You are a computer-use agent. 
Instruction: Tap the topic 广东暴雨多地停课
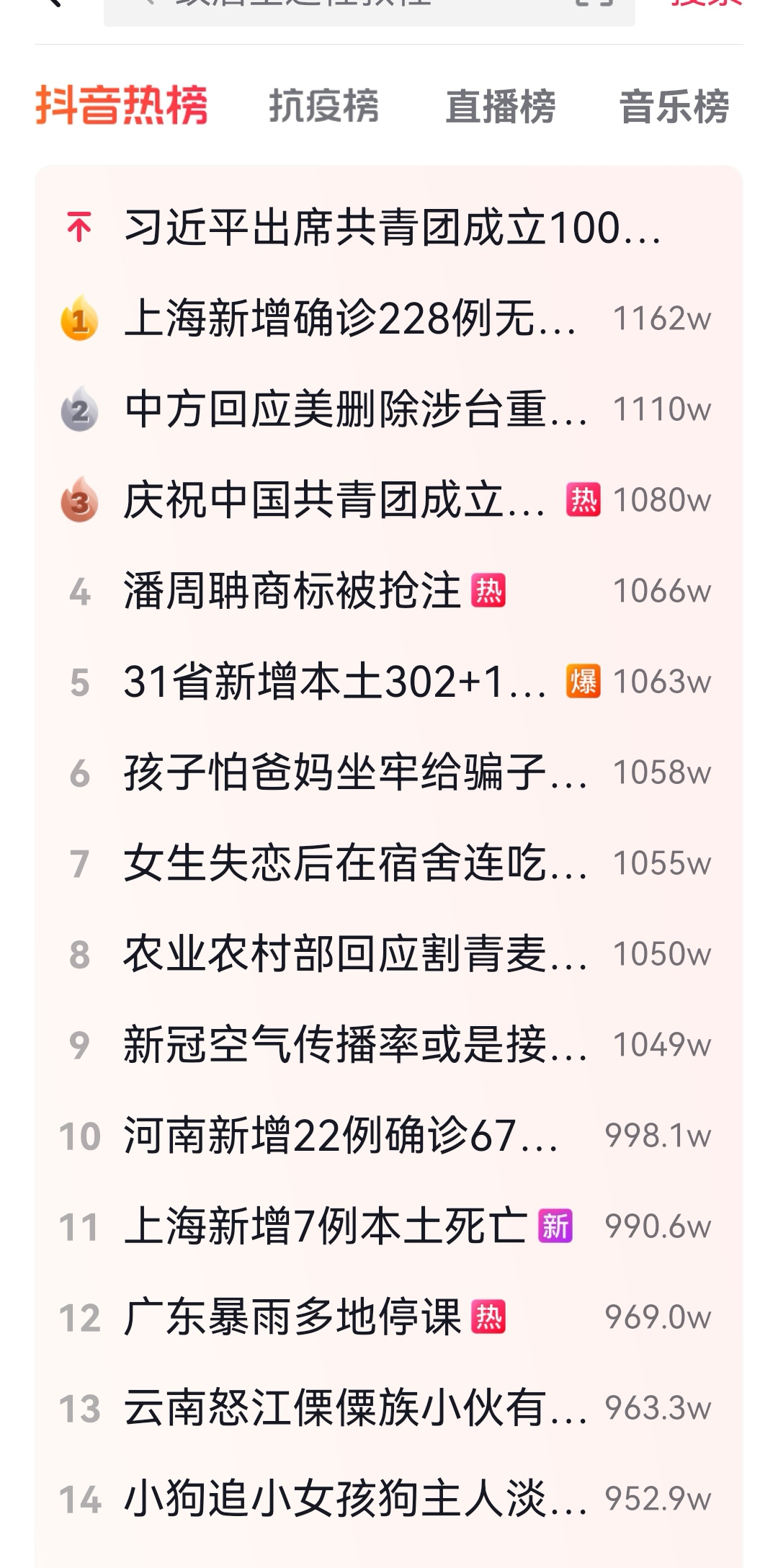click(x=292, y=1317)
